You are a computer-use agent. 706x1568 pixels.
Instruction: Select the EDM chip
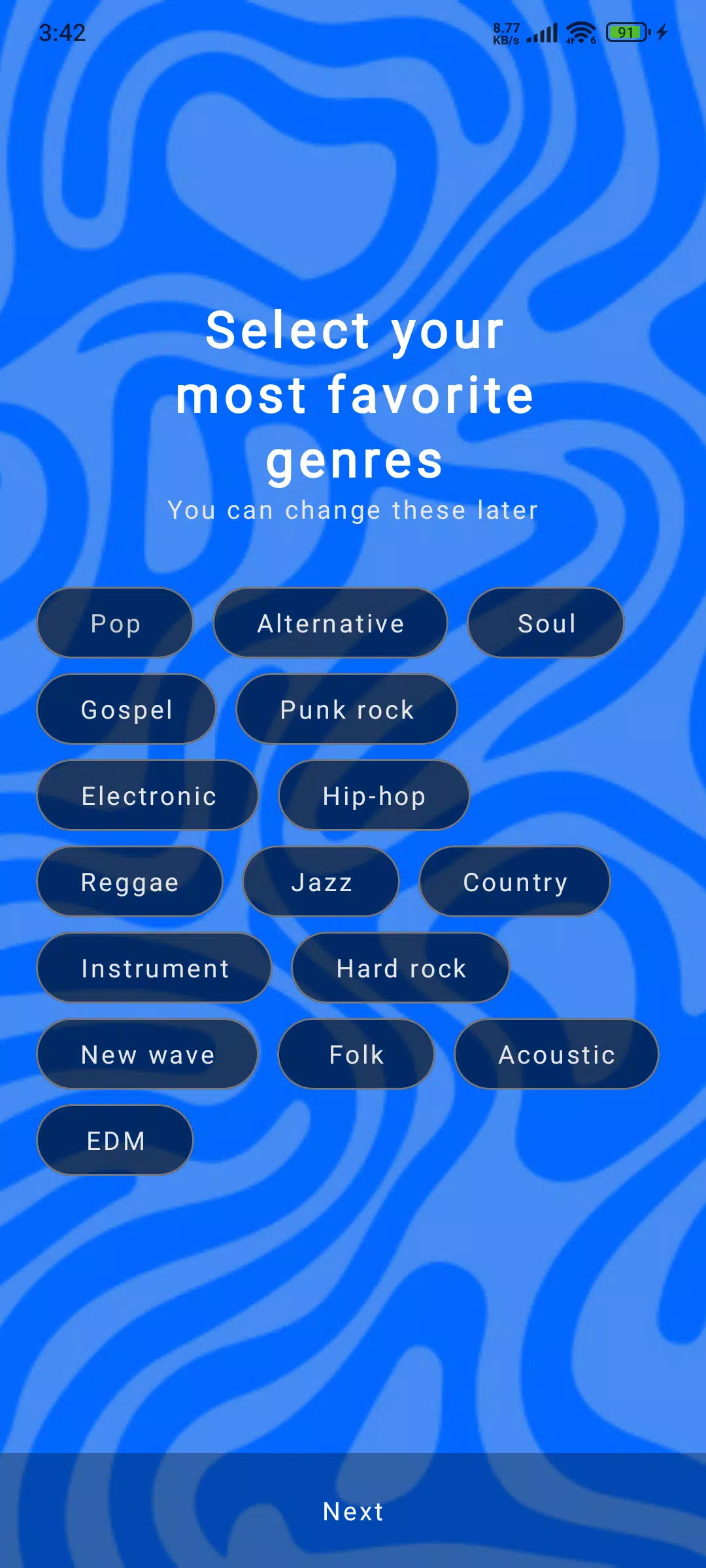(x=115, y=1140)
